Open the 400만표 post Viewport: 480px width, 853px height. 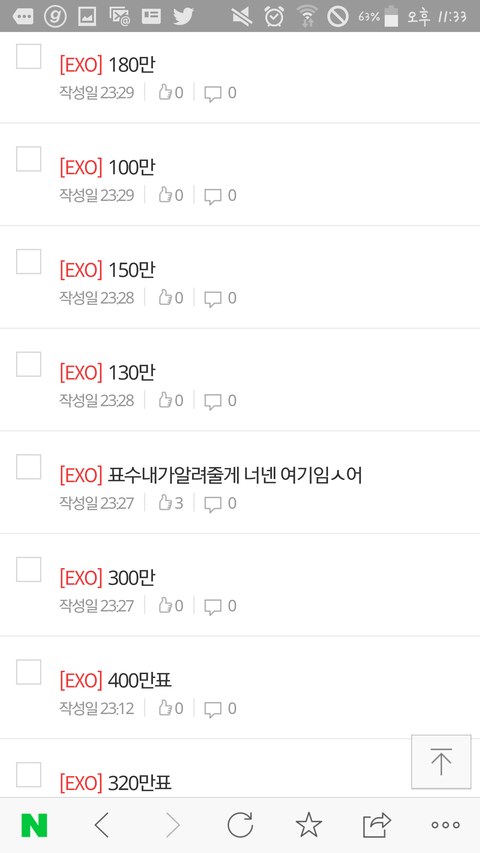(115, 680)
